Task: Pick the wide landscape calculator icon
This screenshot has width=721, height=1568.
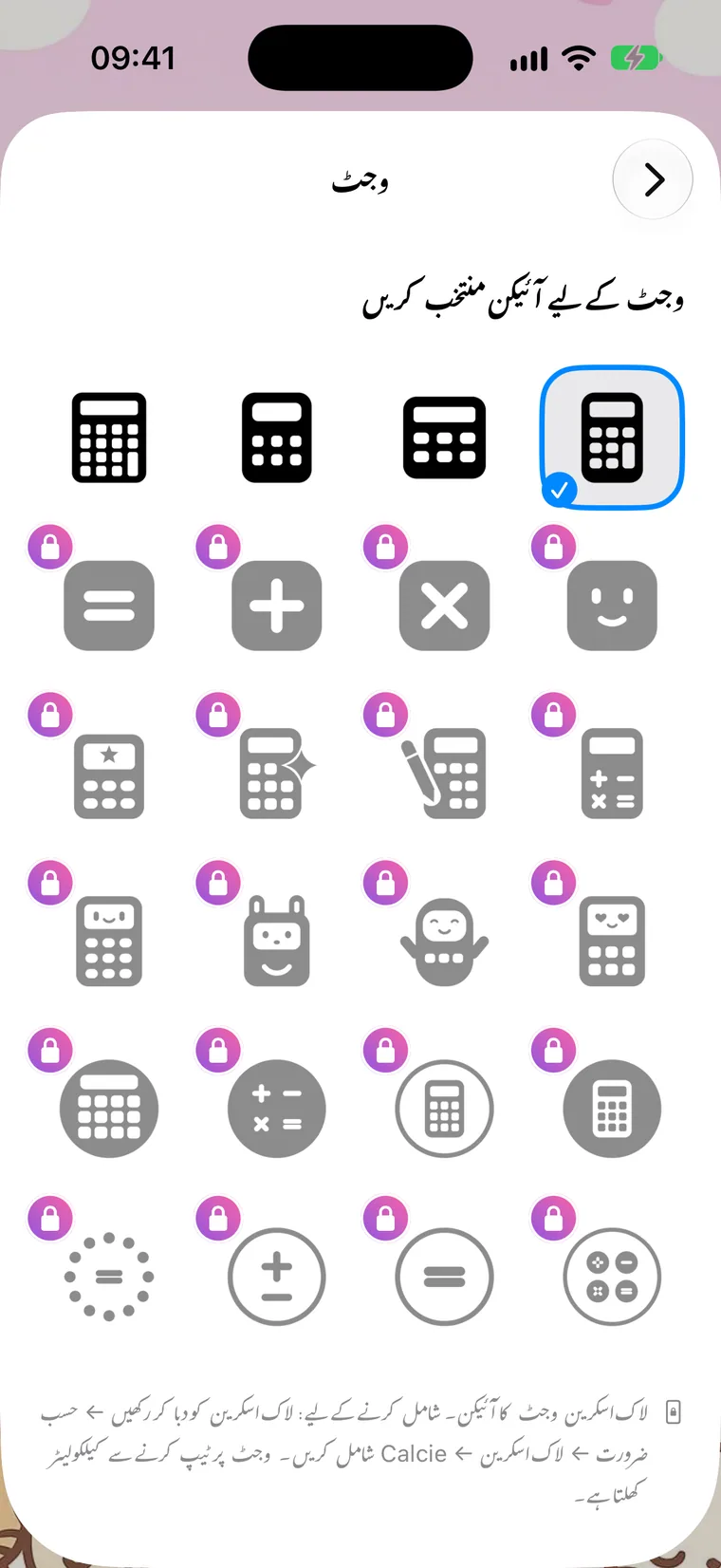Action: (444, 438)
